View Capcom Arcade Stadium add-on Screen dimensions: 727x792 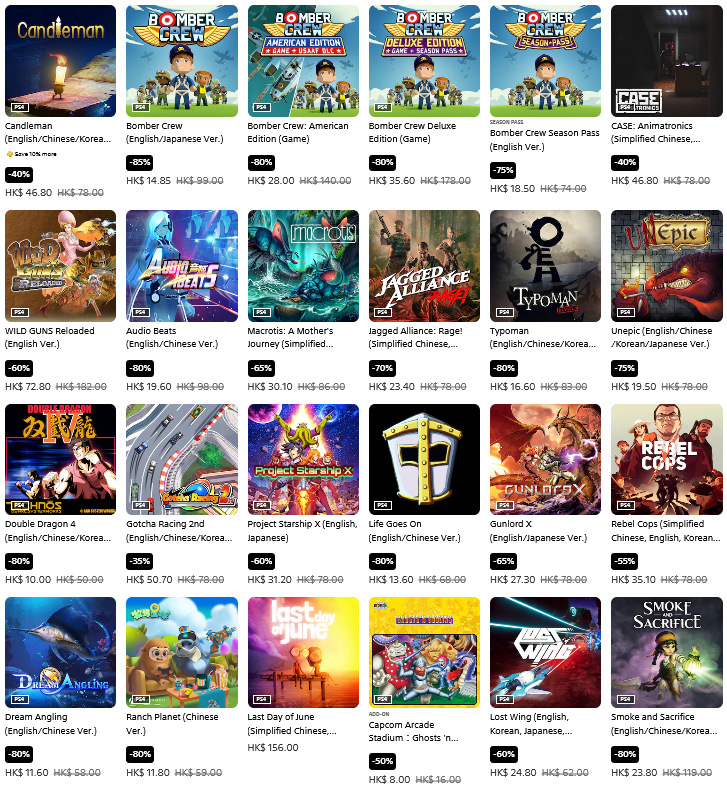[x=424, y=652]
